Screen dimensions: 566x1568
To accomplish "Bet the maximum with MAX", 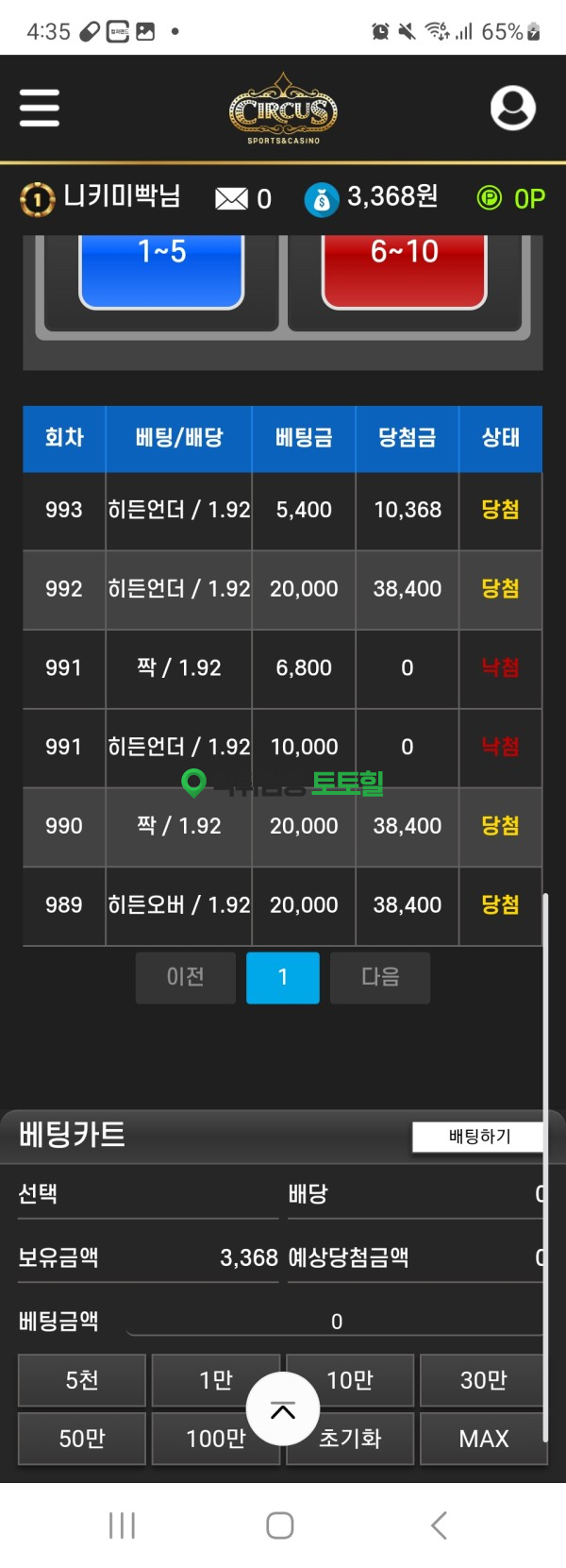I will (483, 1439).
